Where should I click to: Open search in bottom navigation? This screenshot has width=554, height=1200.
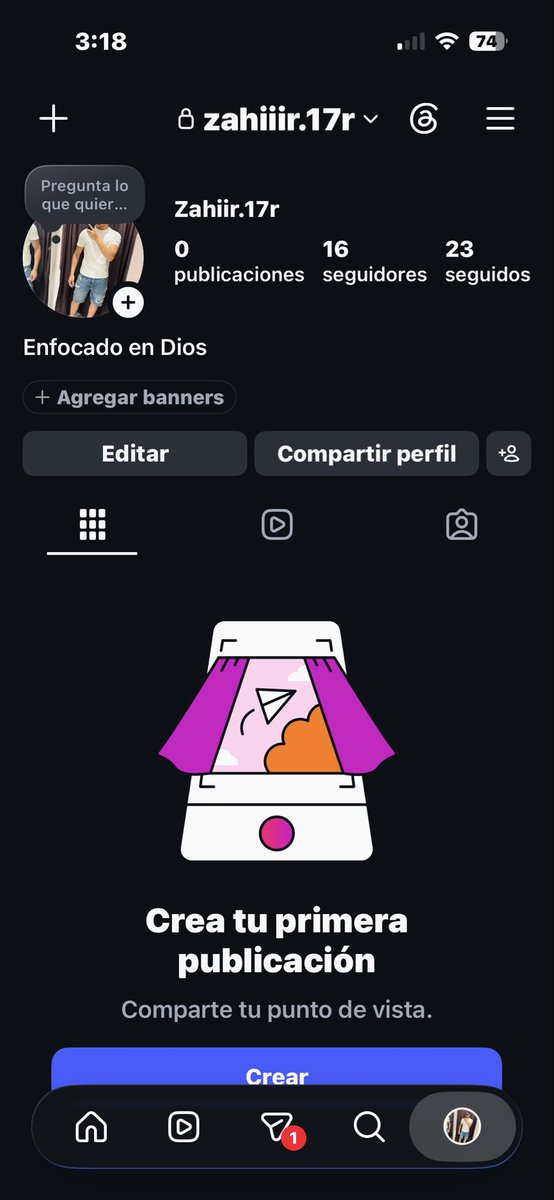point(369,1127)
